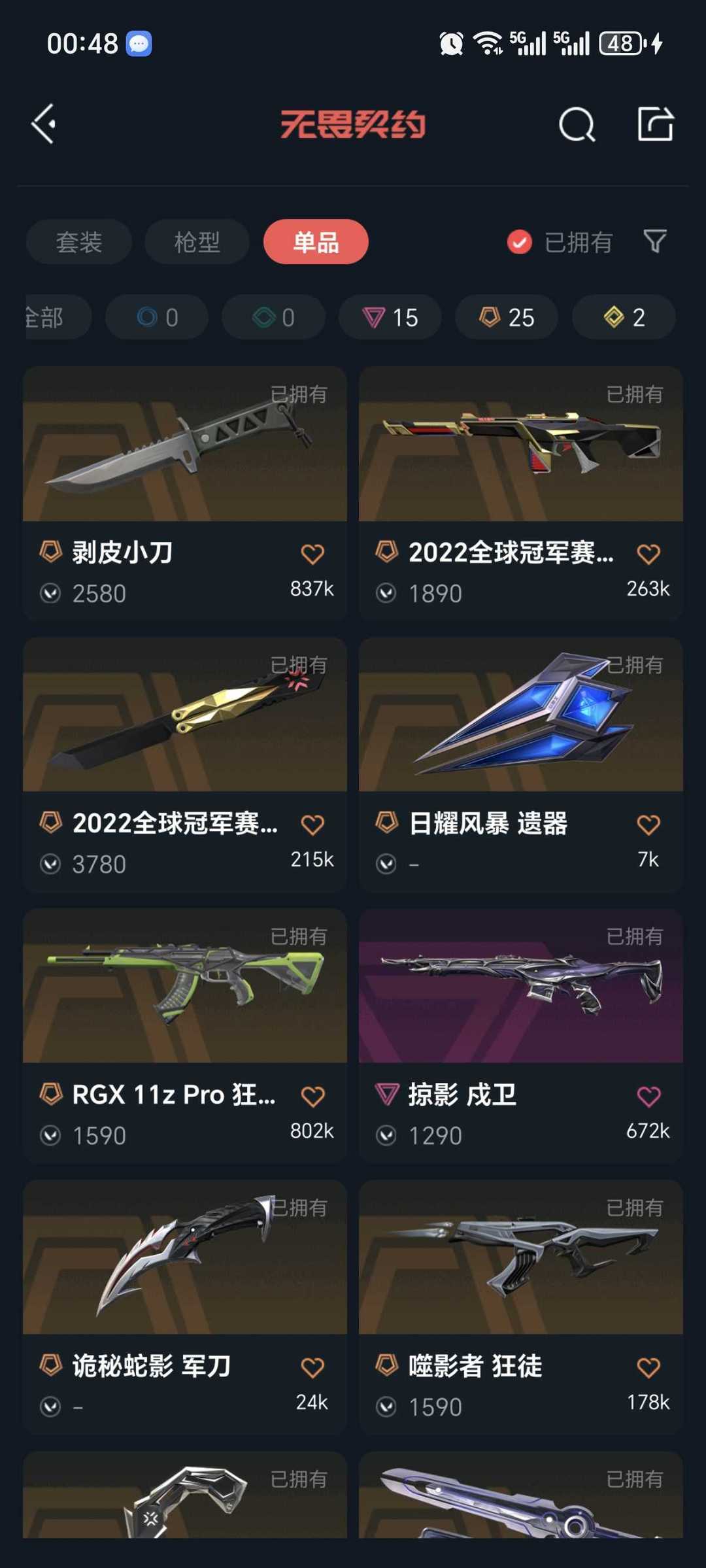Switch to the 套装 tab

point(79,242)
